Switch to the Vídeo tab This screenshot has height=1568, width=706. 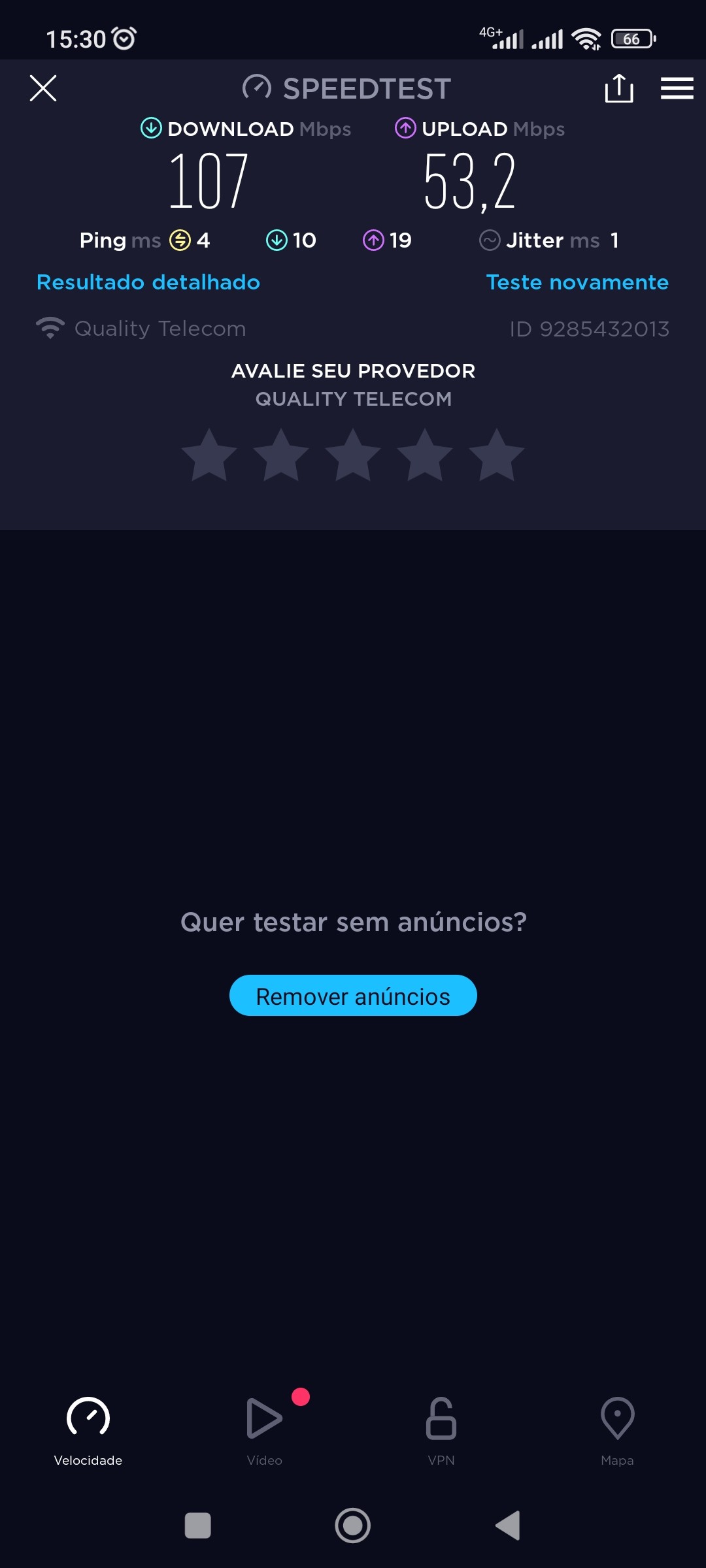(x=265, y=1431)
